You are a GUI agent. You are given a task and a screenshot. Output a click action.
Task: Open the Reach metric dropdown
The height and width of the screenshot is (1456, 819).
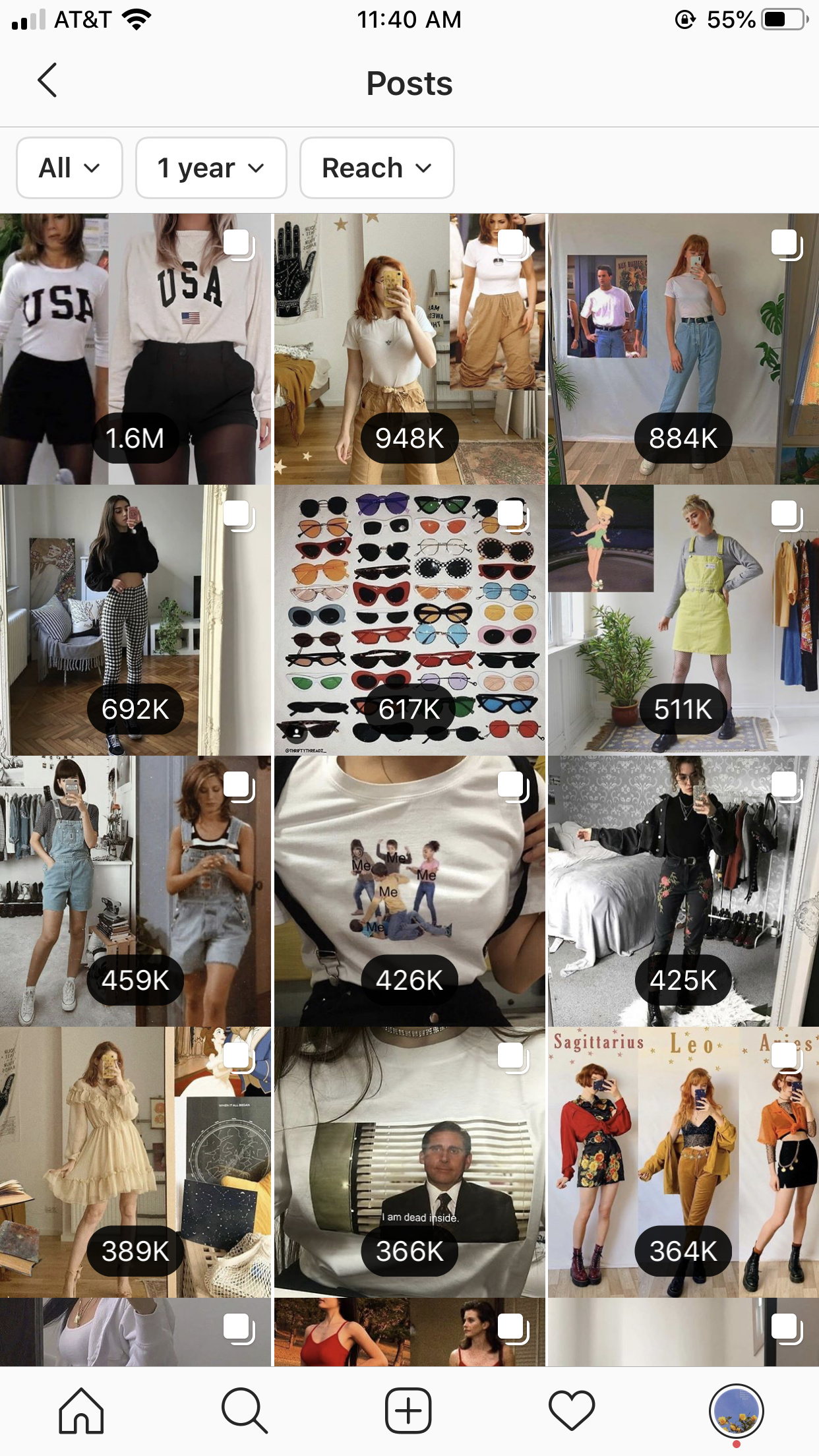pos(377,168)
